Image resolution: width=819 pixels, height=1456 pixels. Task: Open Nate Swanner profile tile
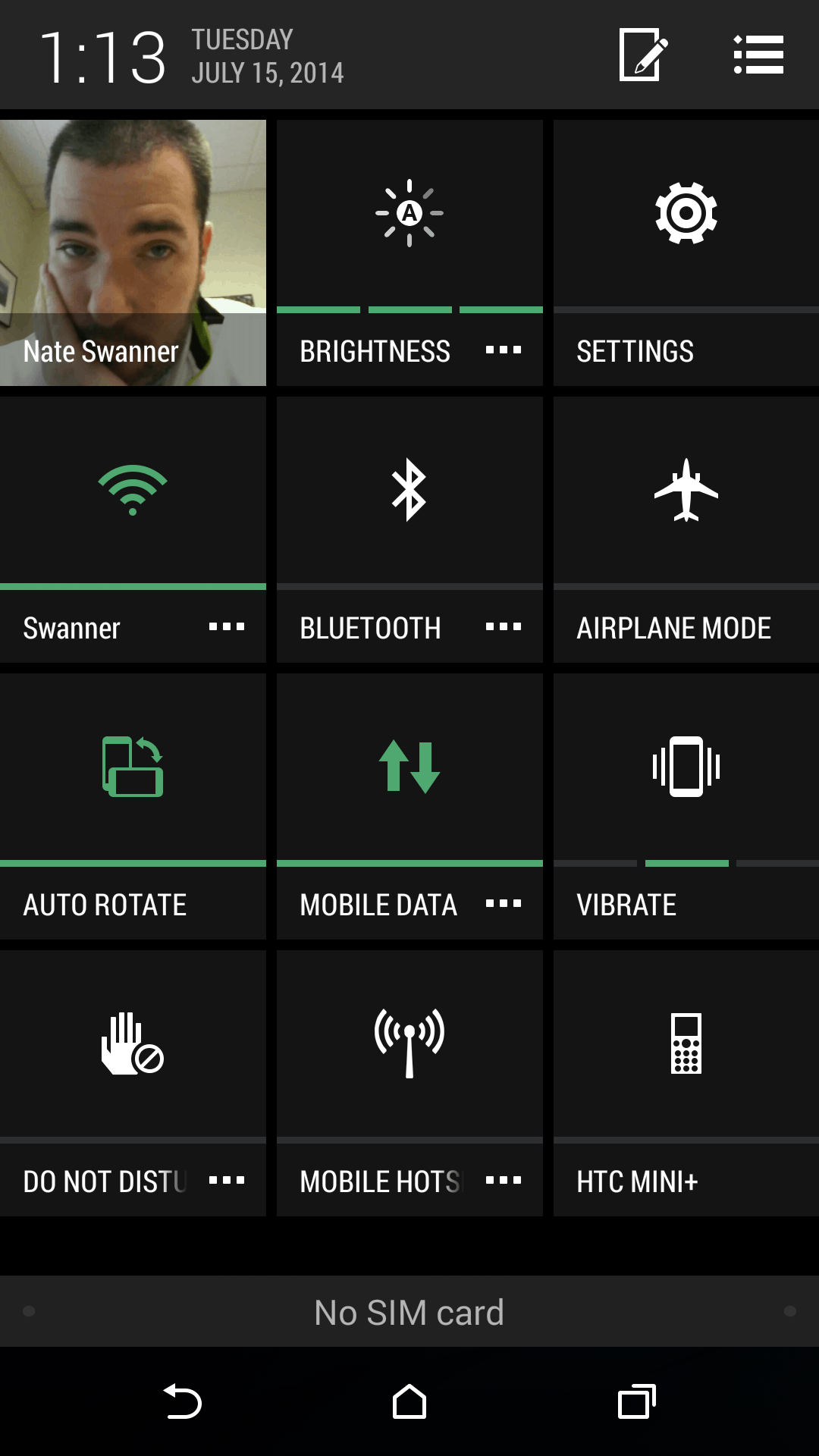click(x=133, y=253)
